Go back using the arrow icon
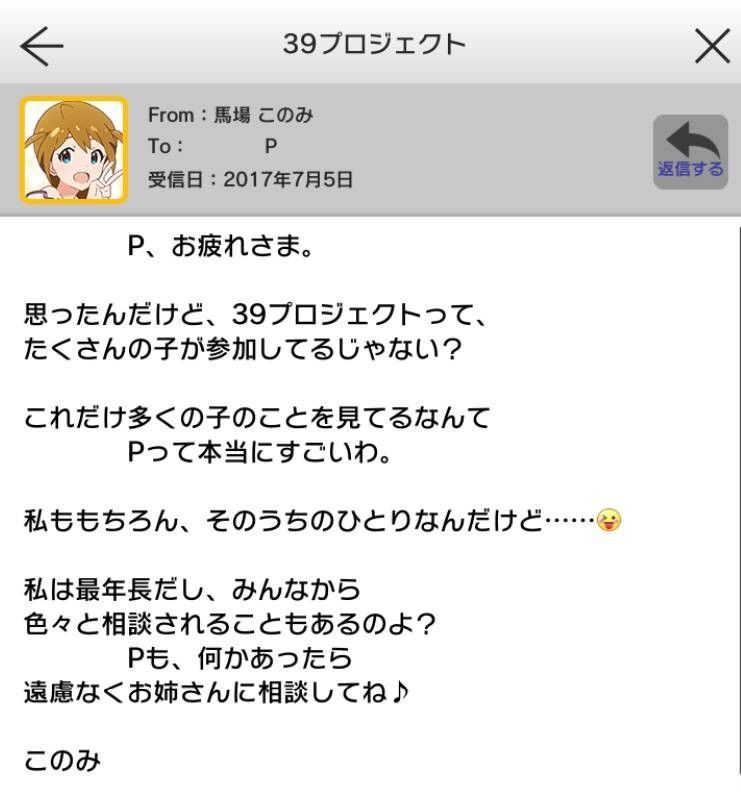This screenshot has height=792, width=741. [x=41, y=46]
